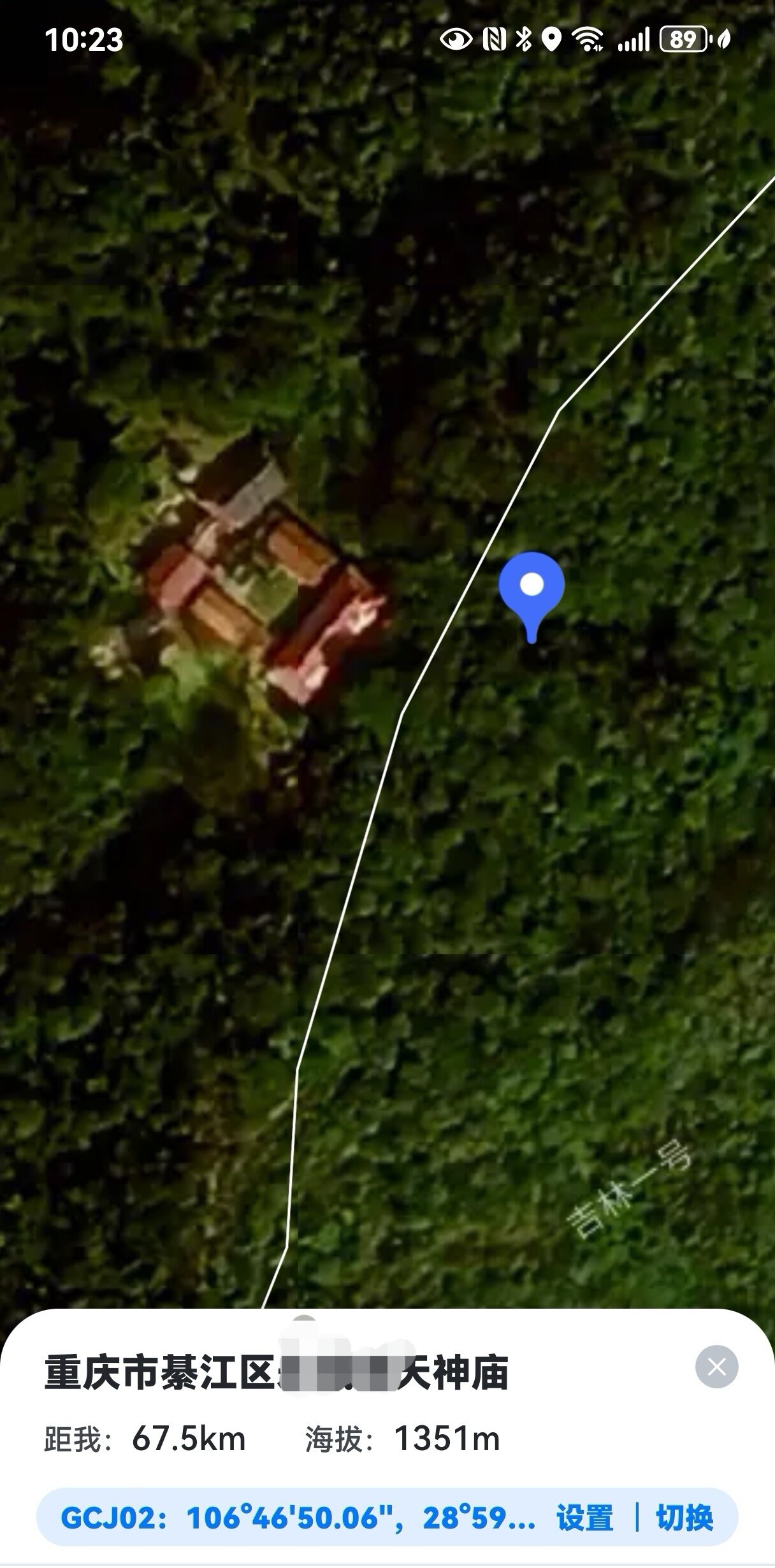Tap the blue location pin marker

pyautogui.click(x=532, y=589)
